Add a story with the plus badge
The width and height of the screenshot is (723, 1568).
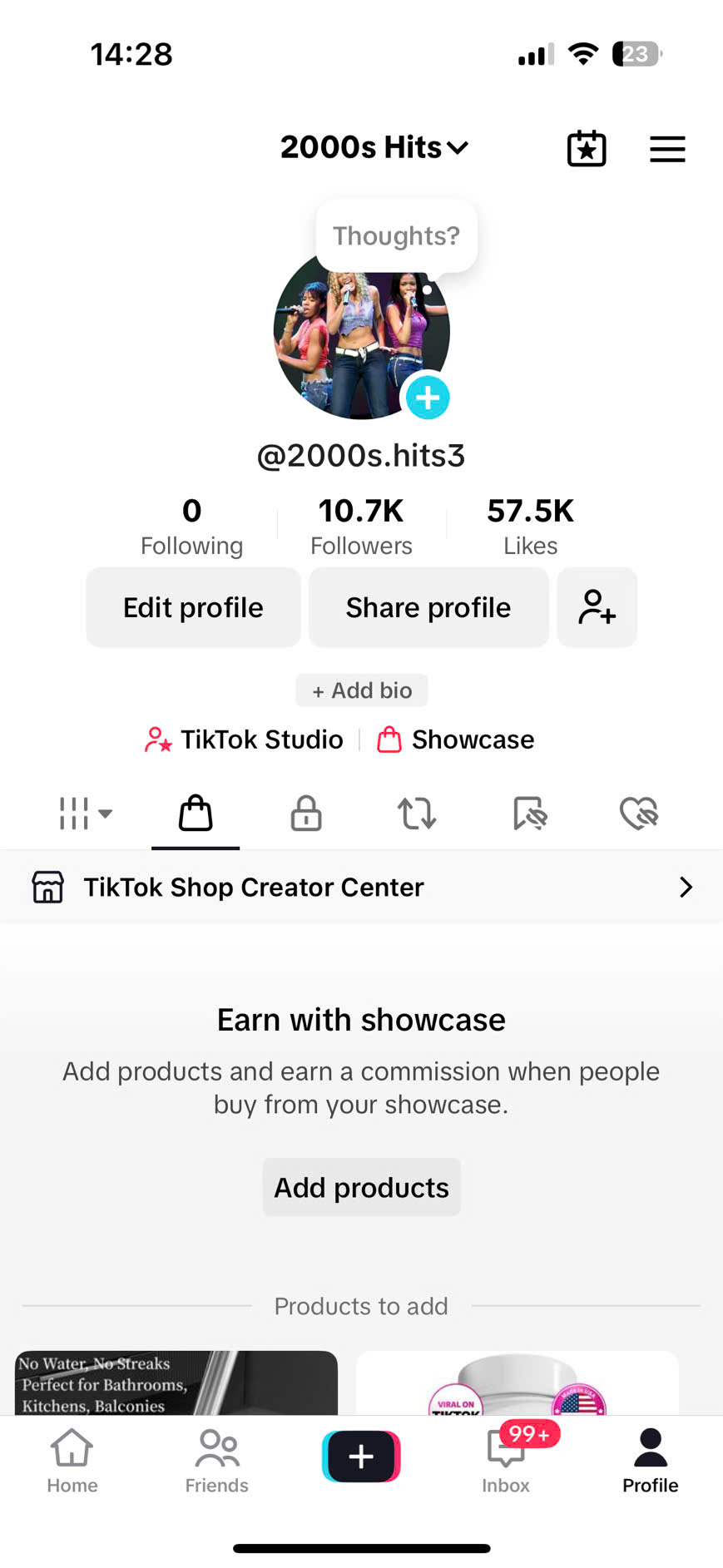point(428,398)
